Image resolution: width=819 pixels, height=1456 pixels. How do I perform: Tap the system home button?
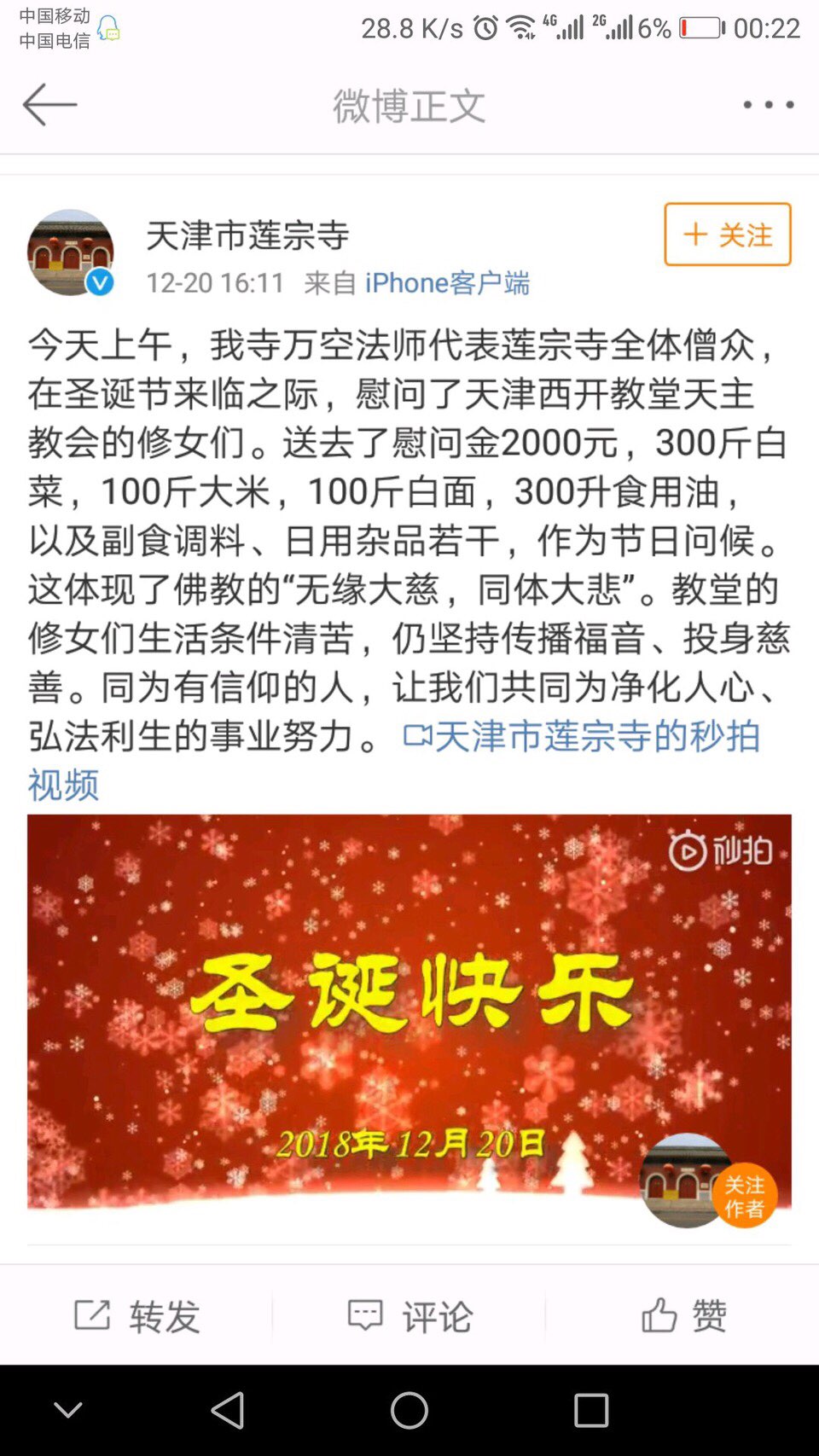[409, 1410]
